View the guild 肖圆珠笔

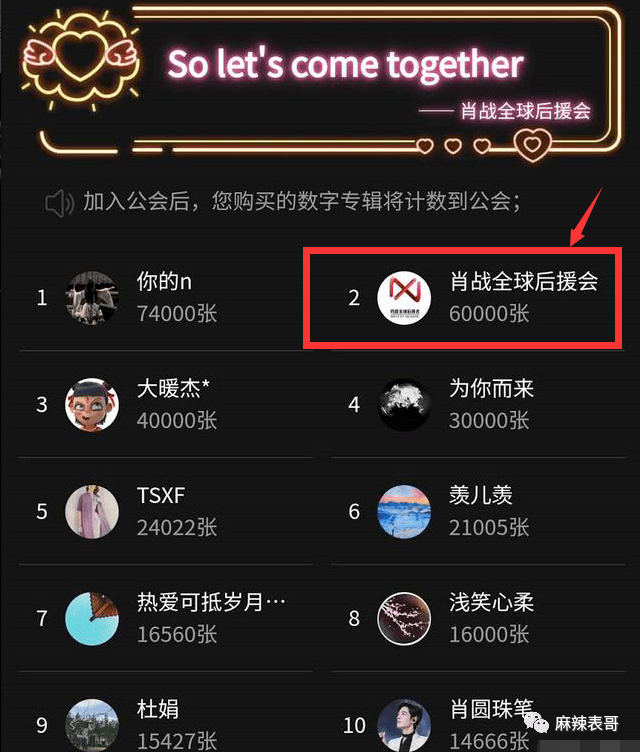480,722
